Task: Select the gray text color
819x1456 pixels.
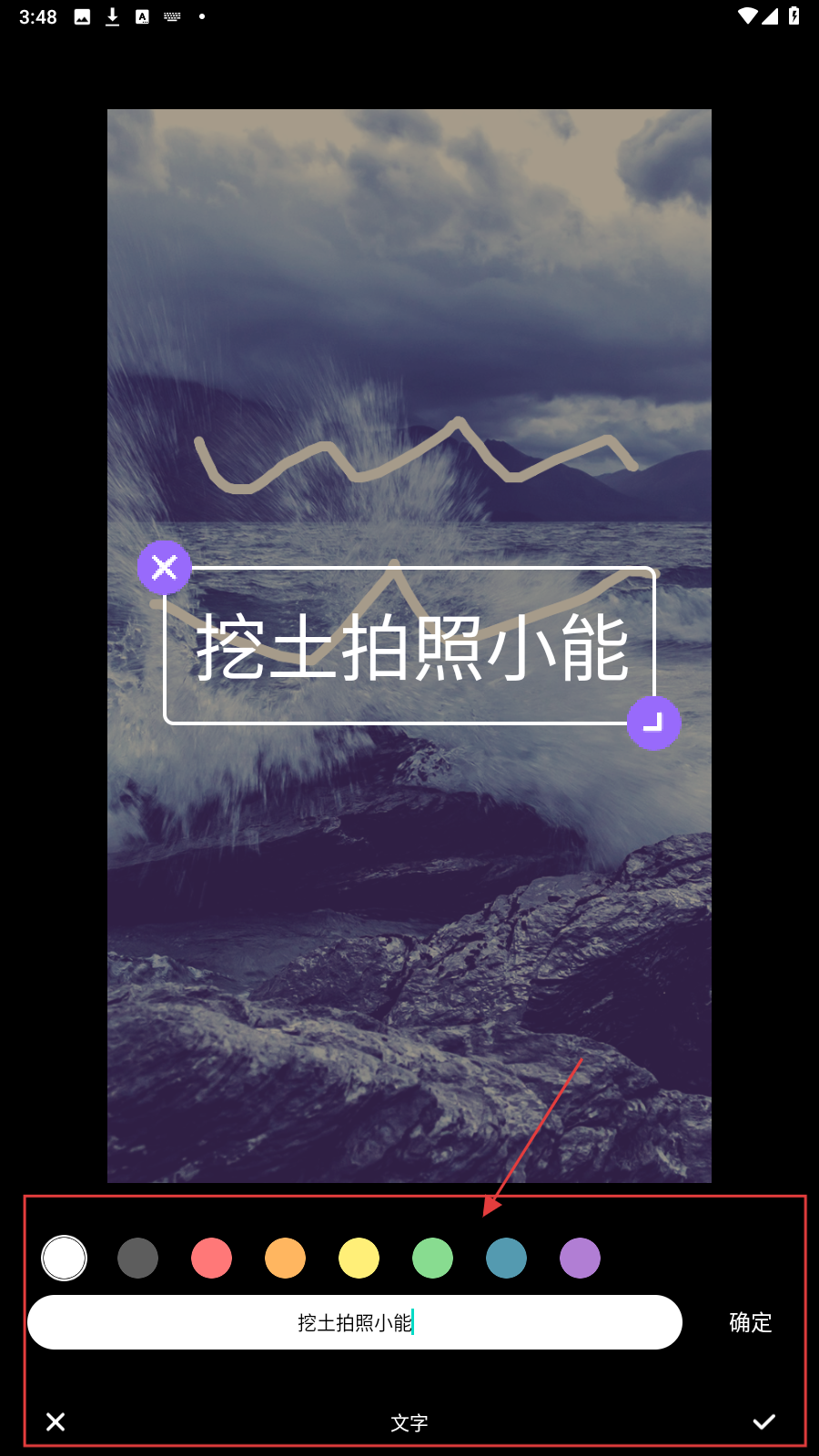Action: tap(137, 1259)
